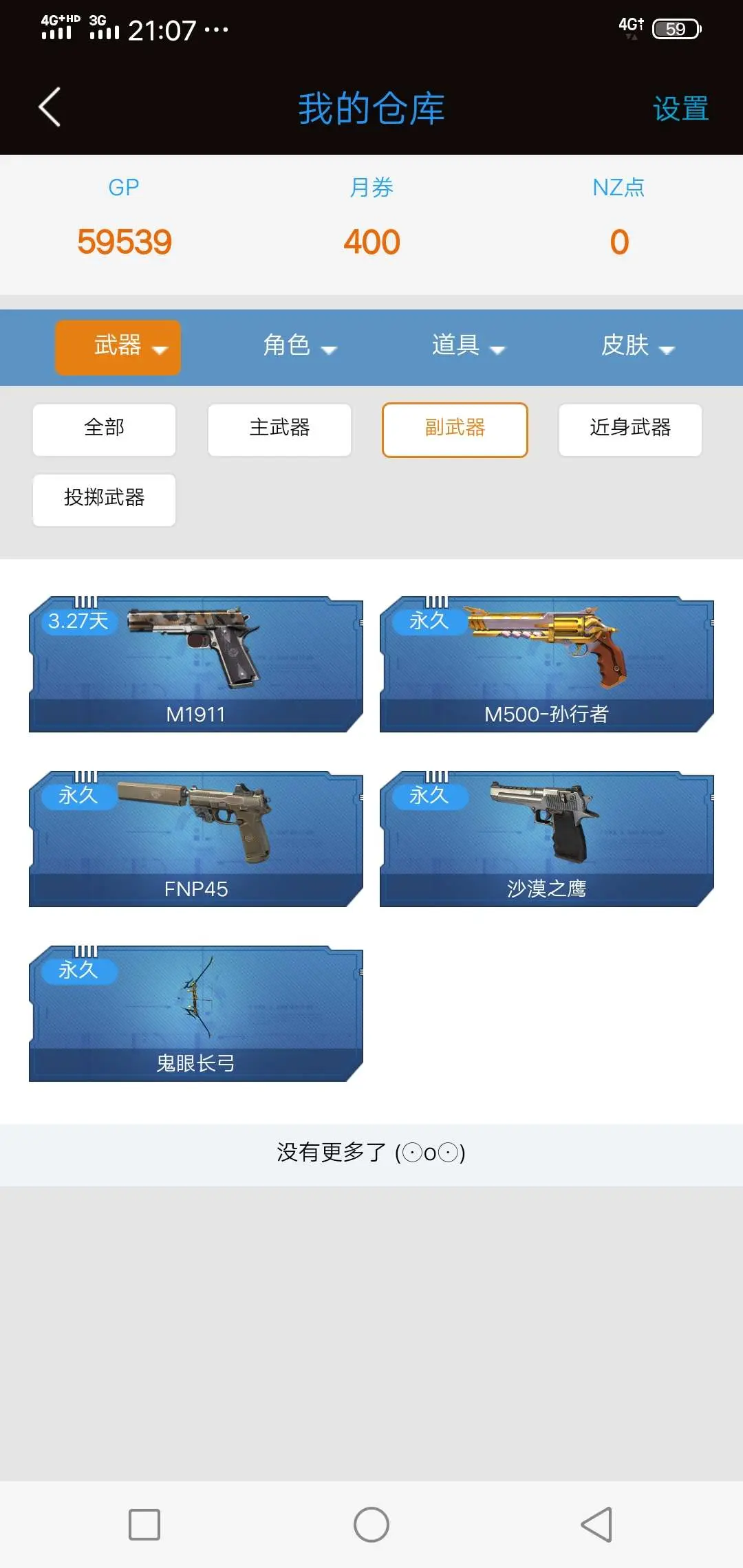Select the 副武器 filter
The width and height of the screenshot is (743, 1568).
pyautogui.click(x=455, y=429)
